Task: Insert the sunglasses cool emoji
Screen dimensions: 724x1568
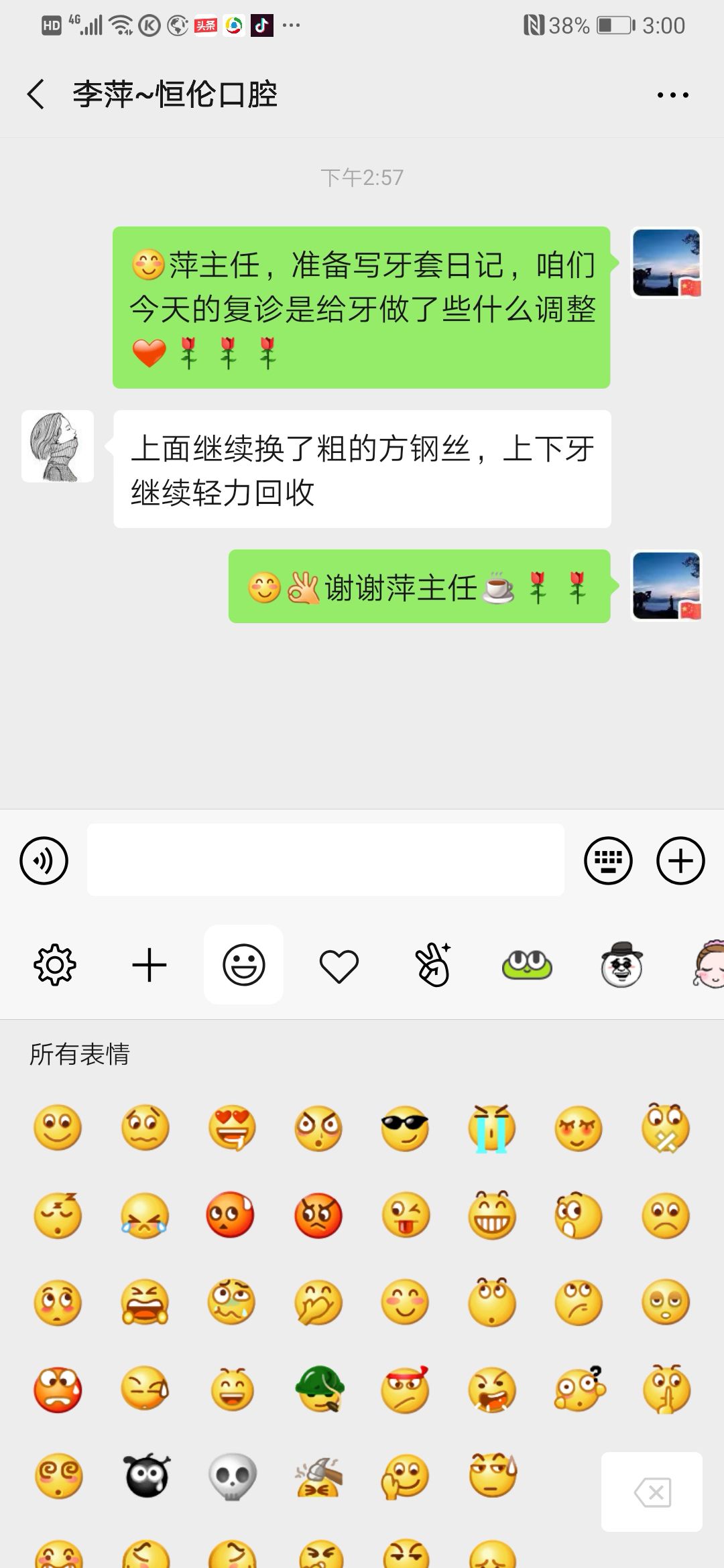Action: coord(405,1128)
